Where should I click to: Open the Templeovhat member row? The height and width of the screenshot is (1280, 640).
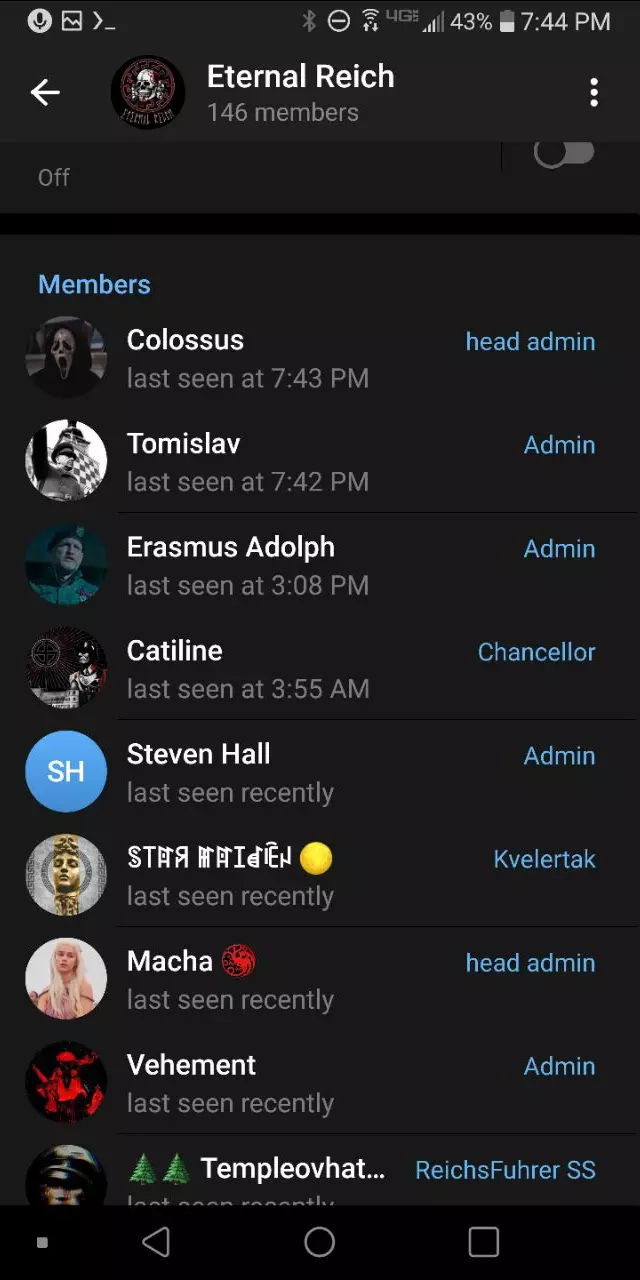[x=320, y=1170]
